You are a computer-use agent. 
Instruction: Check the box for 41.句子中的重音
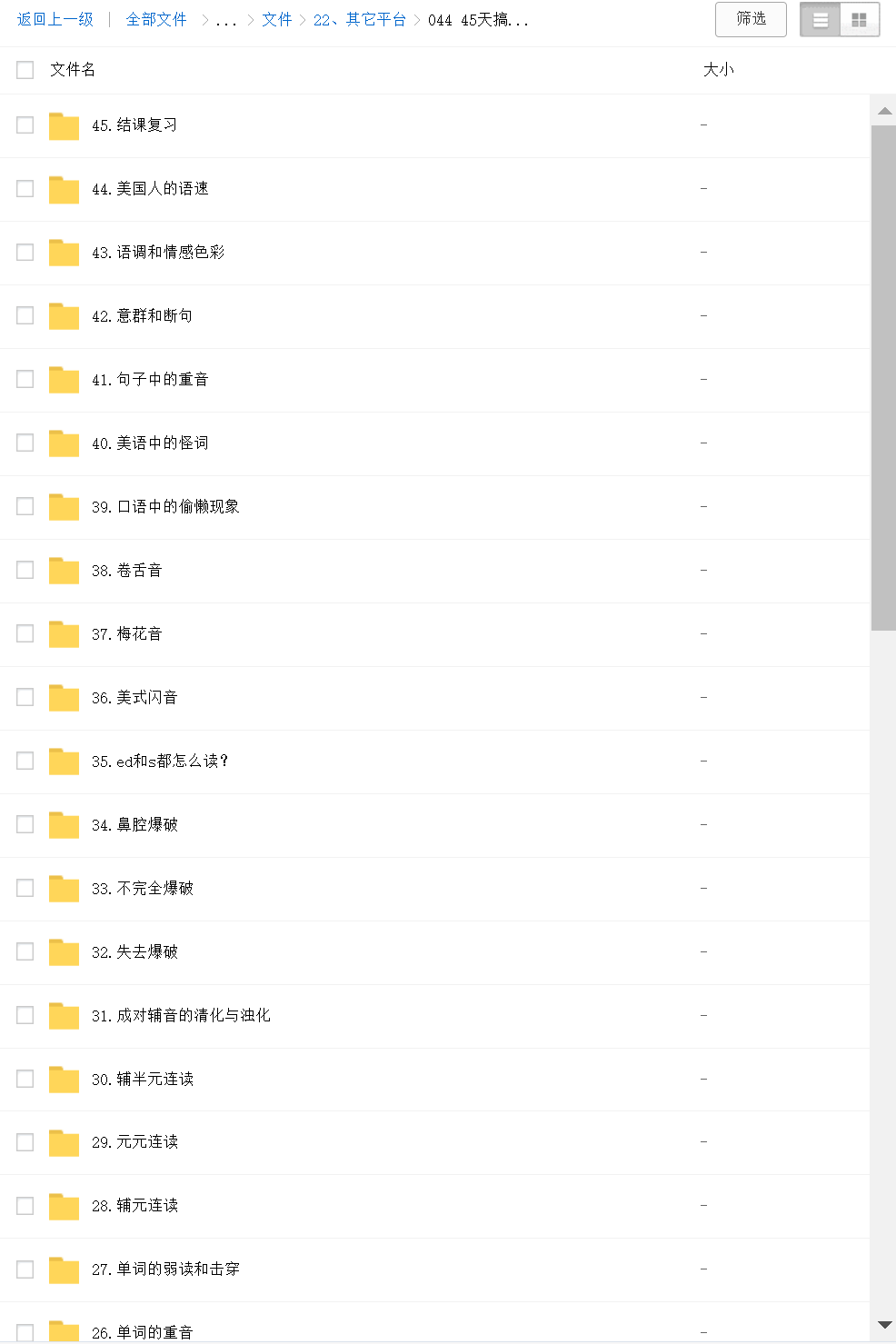[x=25, y=380]
